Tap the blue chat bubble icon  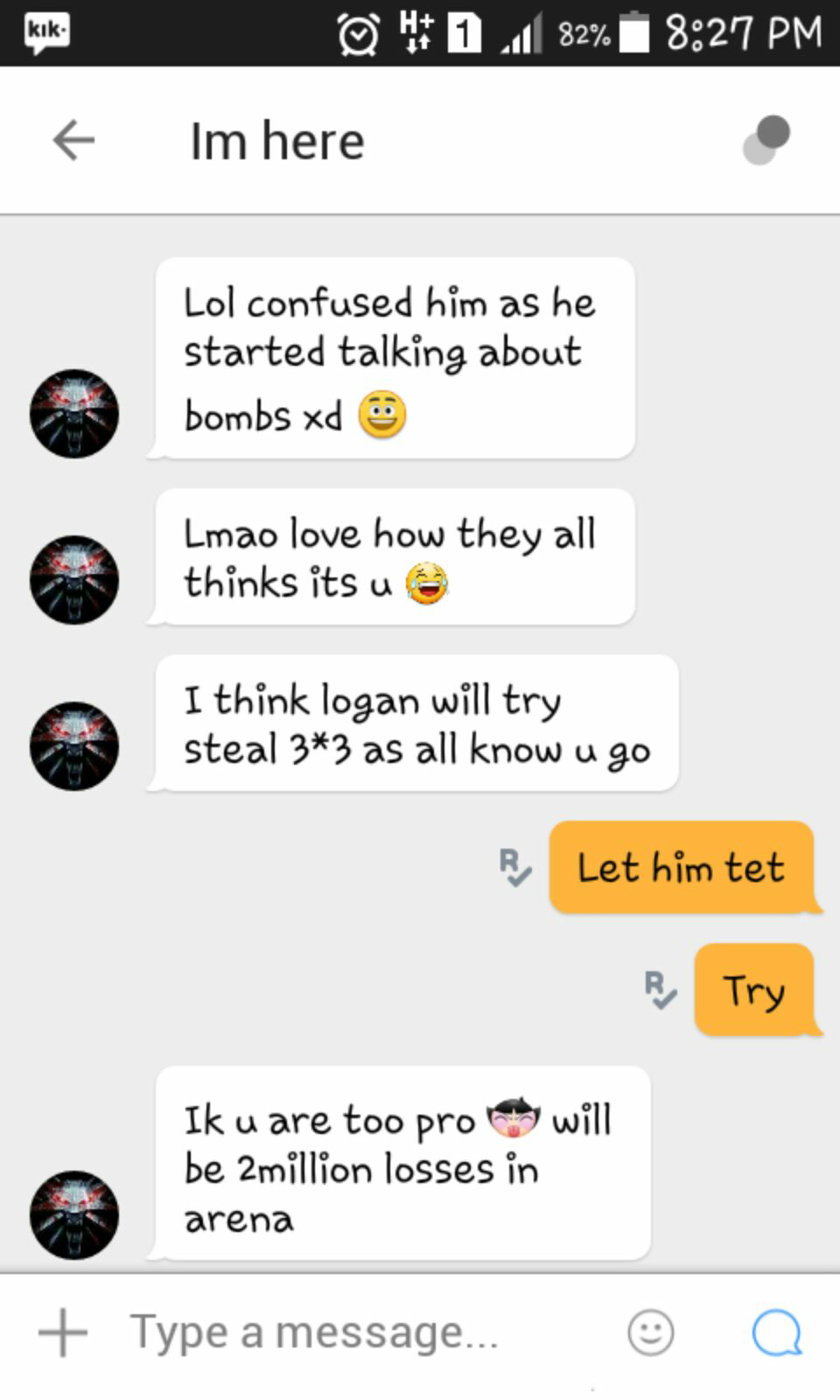point(777,1333)
